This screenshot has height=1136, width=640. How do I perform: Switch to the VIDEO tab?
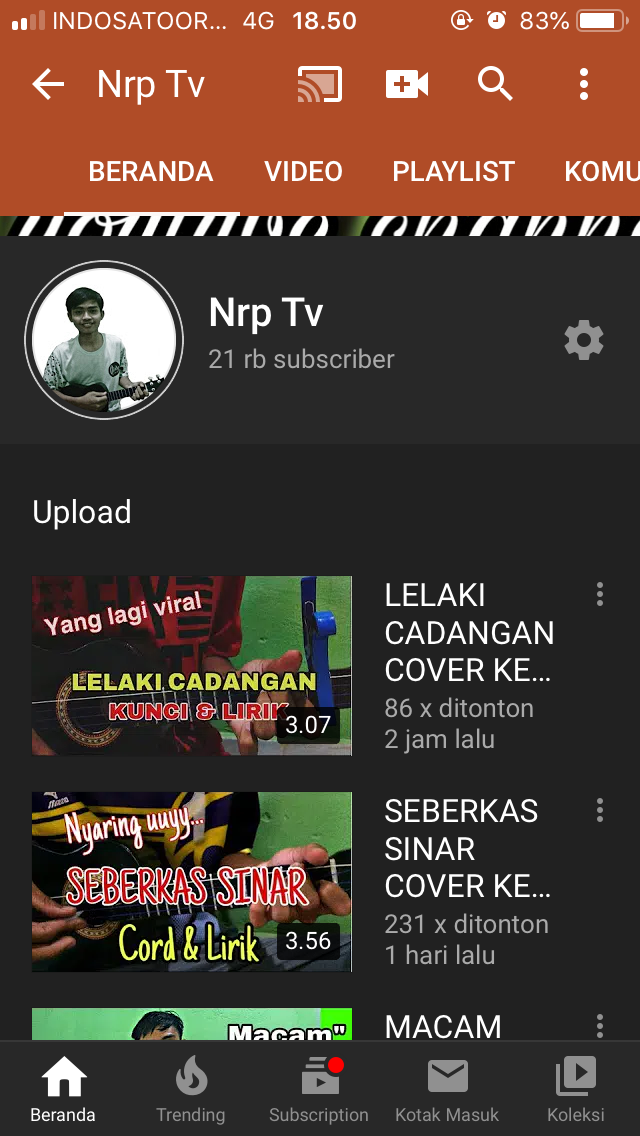(303, 172)
